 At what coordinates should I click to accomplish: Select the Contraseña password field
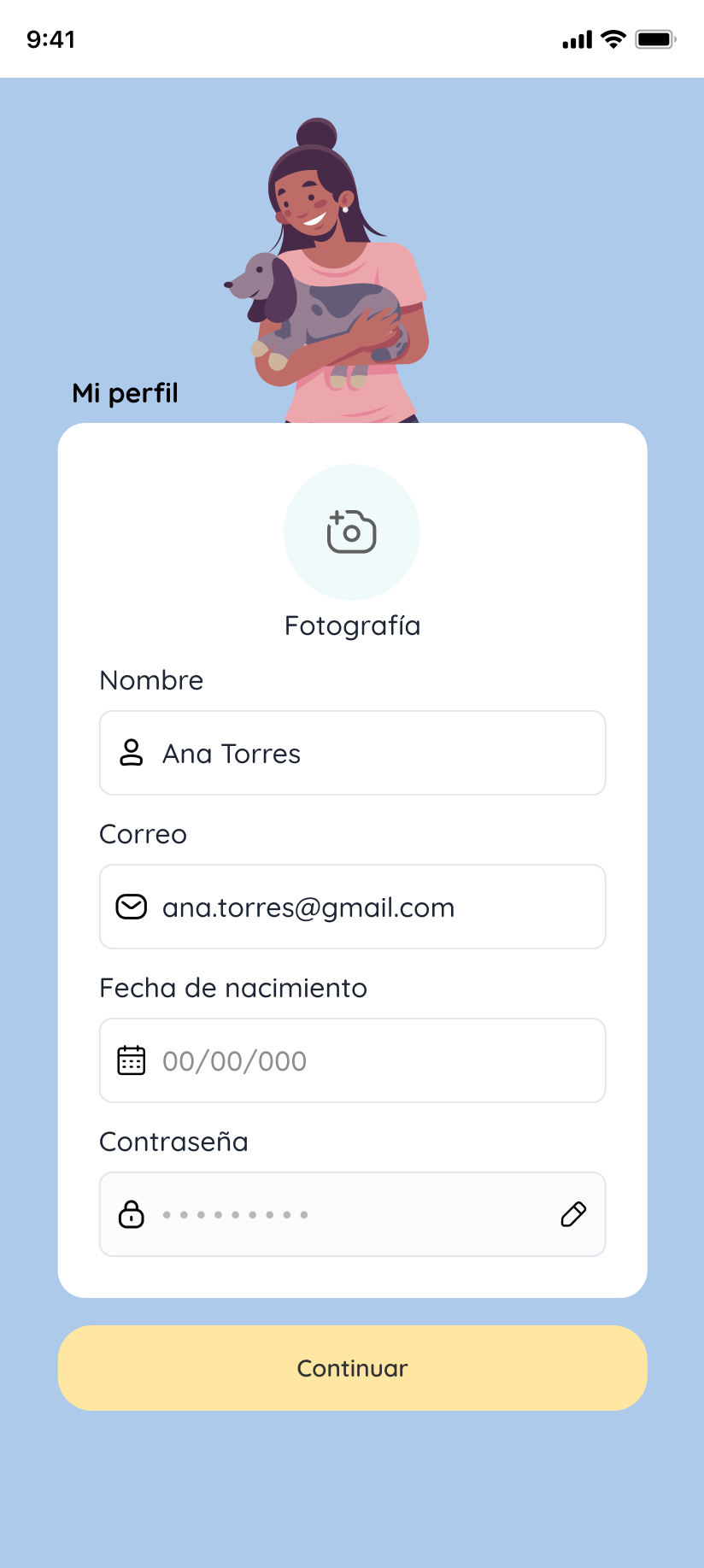tap(353, 1214)
